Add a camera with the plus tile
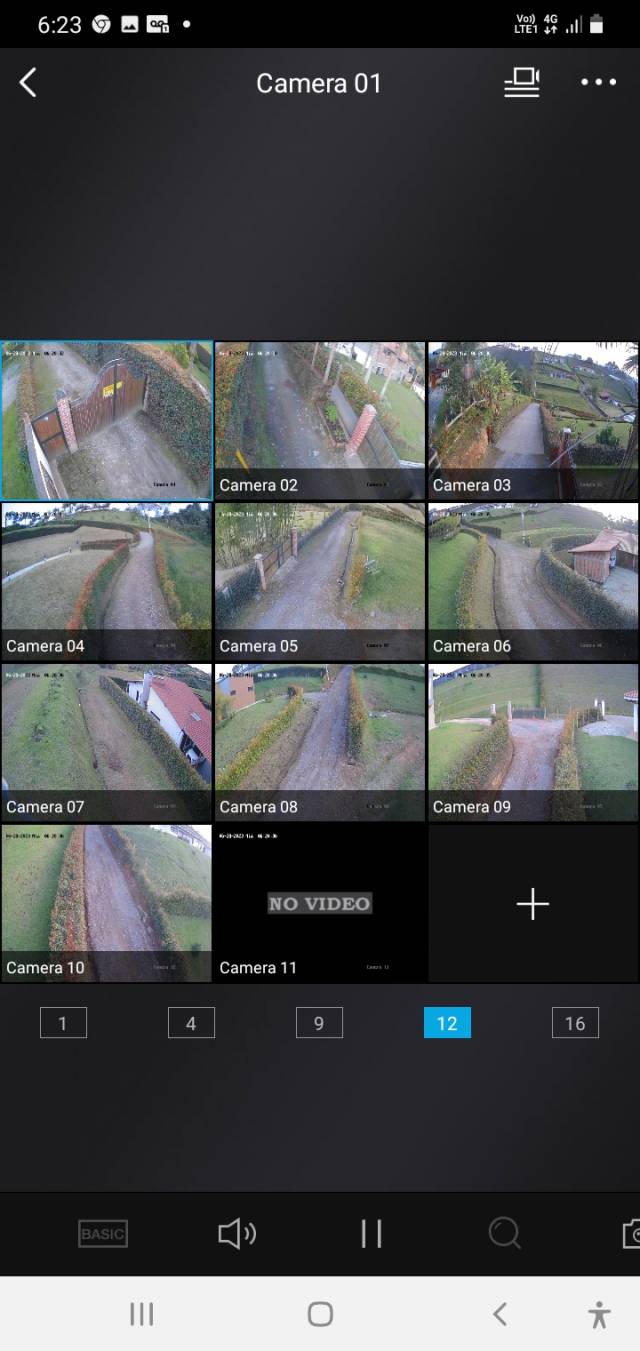Image resolution: width=640 pixels, height=1351 pixels. [x=533, y=904]
